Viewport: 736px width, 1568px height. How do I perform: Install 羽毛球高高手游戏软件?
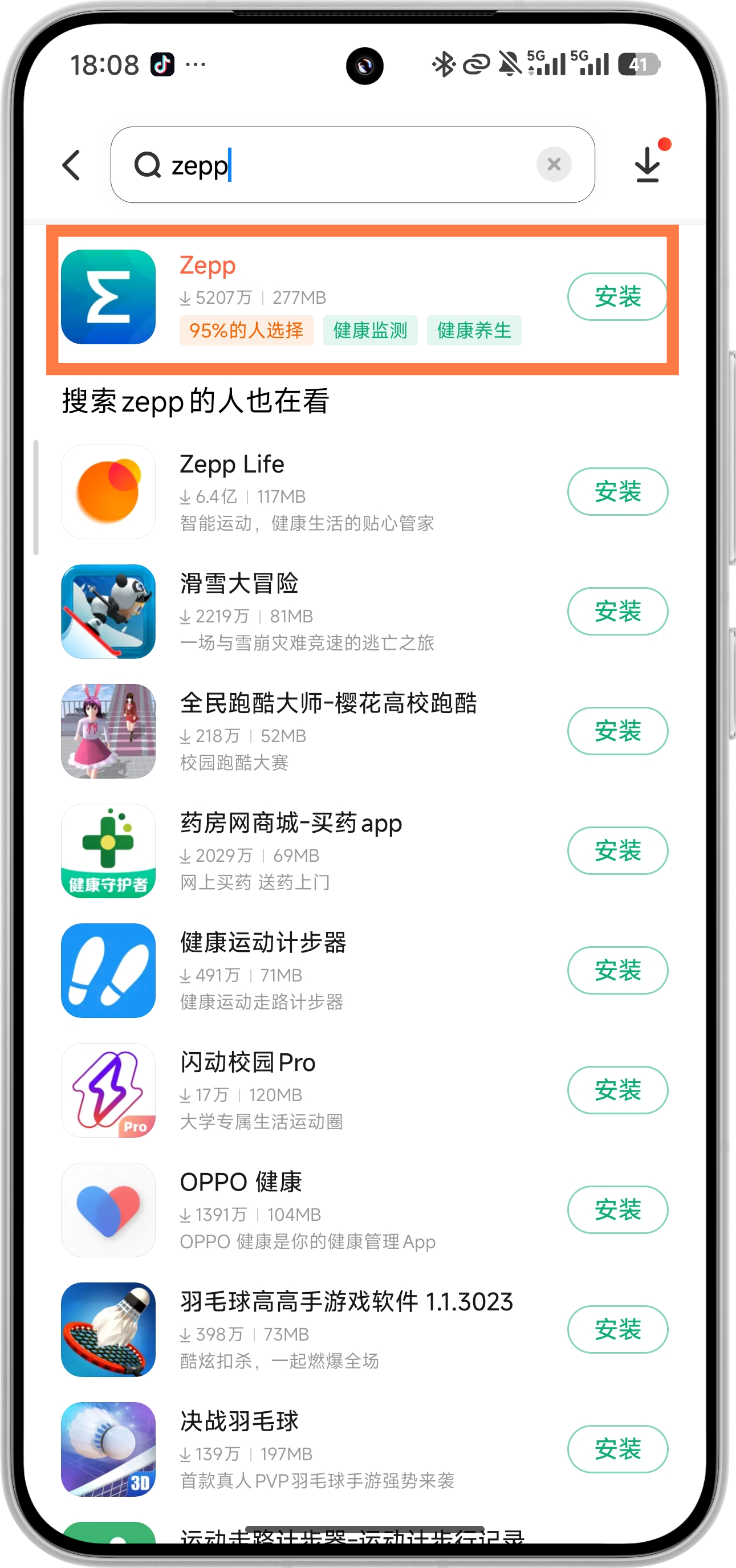pyautogui.click(x=617, y=1329)
